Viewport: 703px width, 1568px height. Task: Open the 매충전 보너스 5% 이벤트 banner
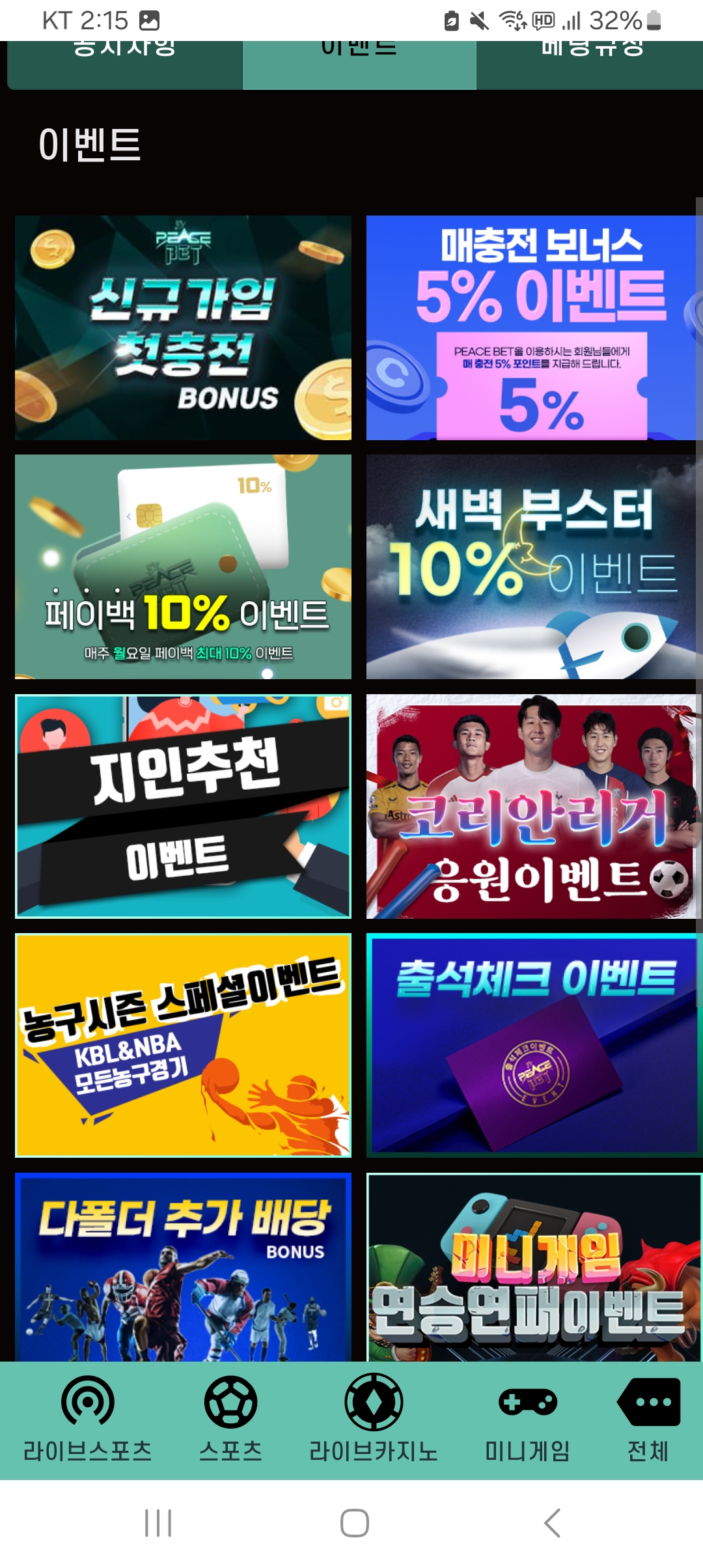[x=532, y=328]
